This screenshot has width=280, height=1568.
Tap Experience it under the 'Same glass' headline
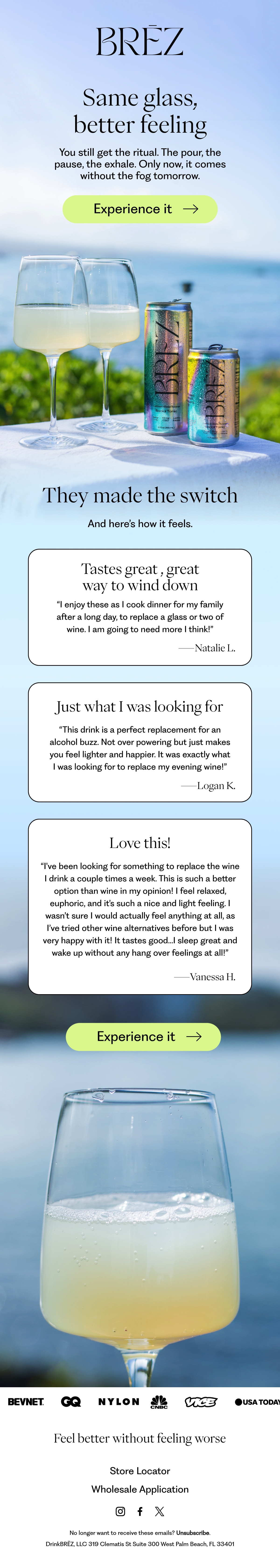(x=140, y=209)
